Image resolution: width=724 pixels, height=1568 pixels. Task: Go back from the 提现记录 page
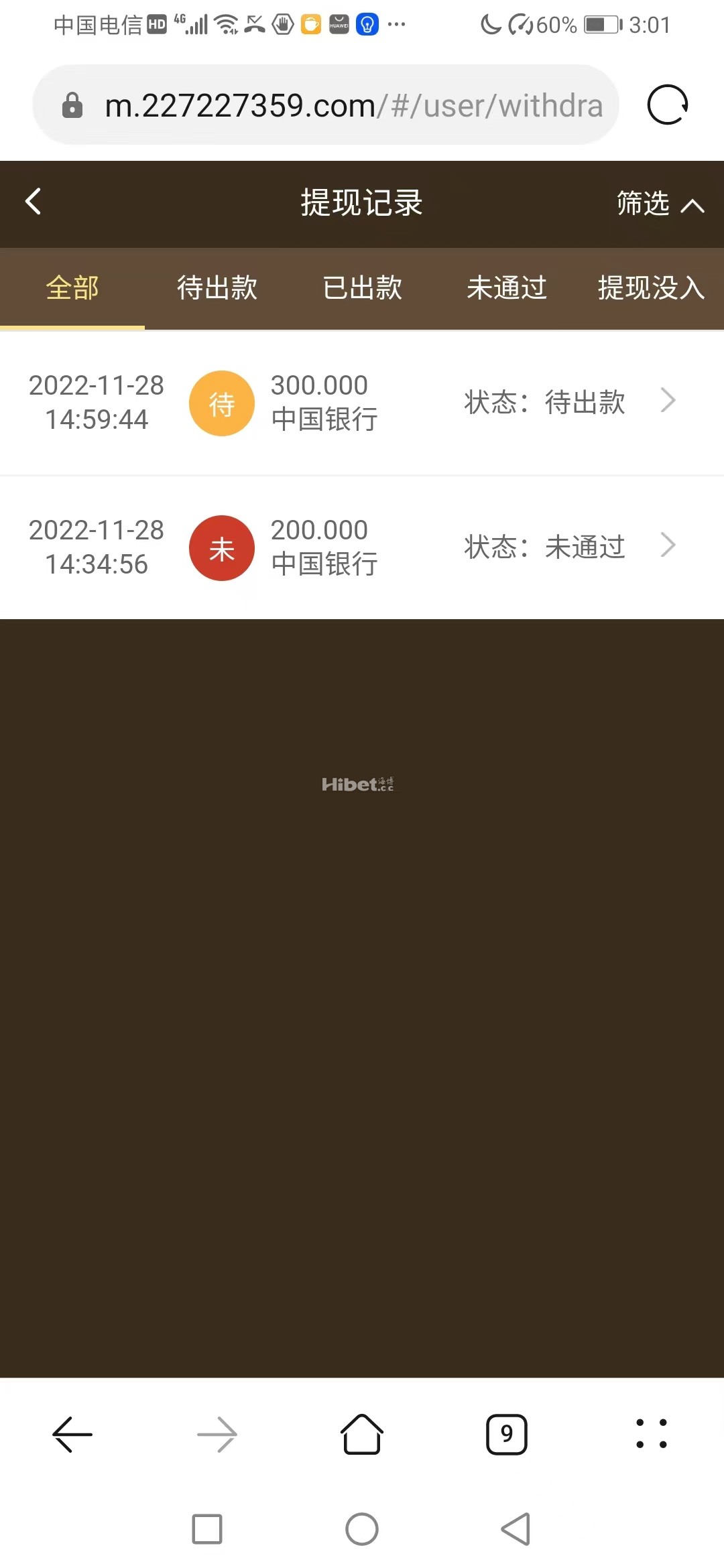[34, 201]
